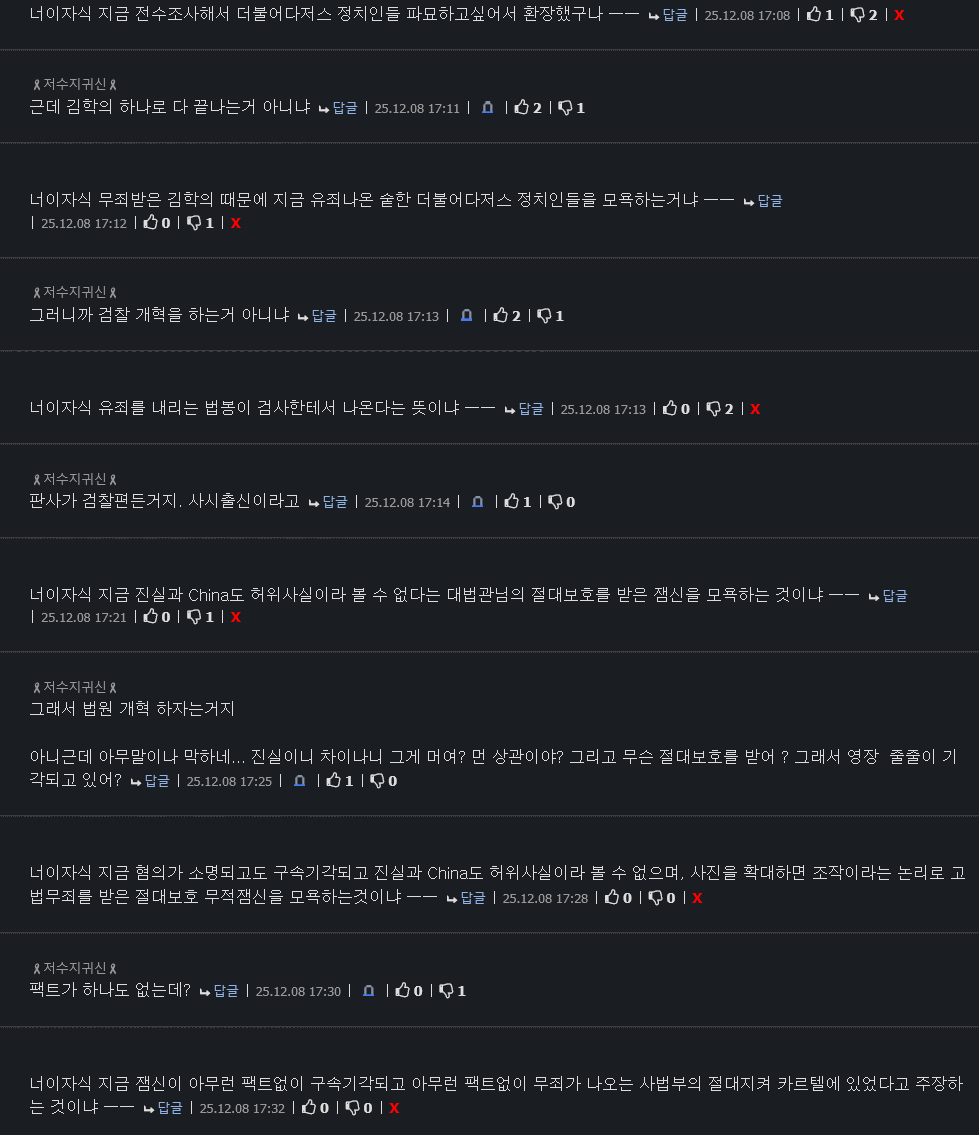
Task: Delete the comment posted at 17:28
Action: (697, 898)
